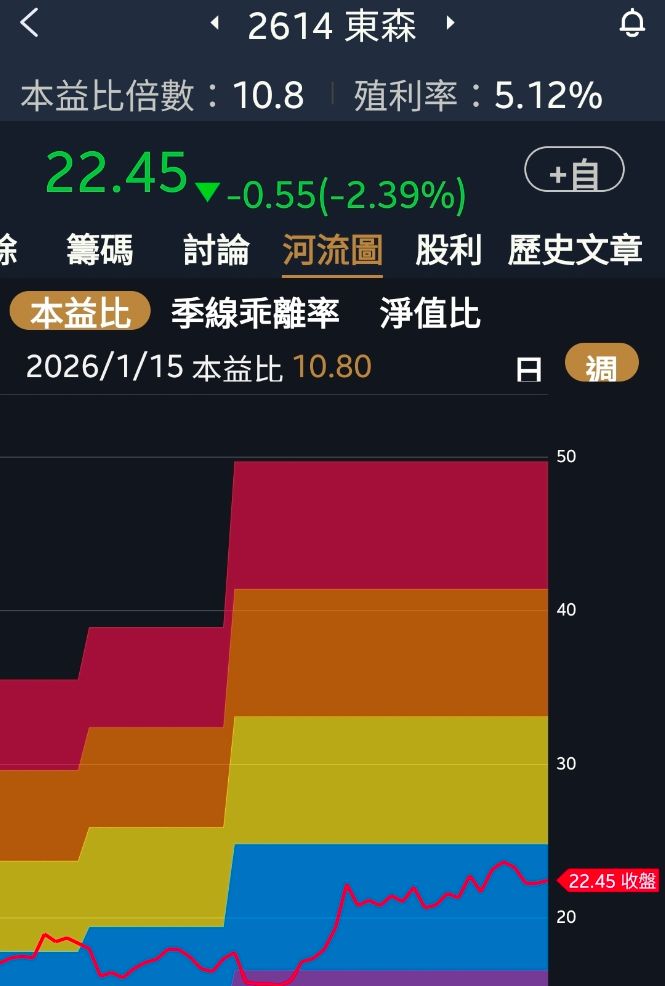The image size is (665, 986).
Task: Switch chart period to 週
Action: pyautogui.click(x=601, y=366)
